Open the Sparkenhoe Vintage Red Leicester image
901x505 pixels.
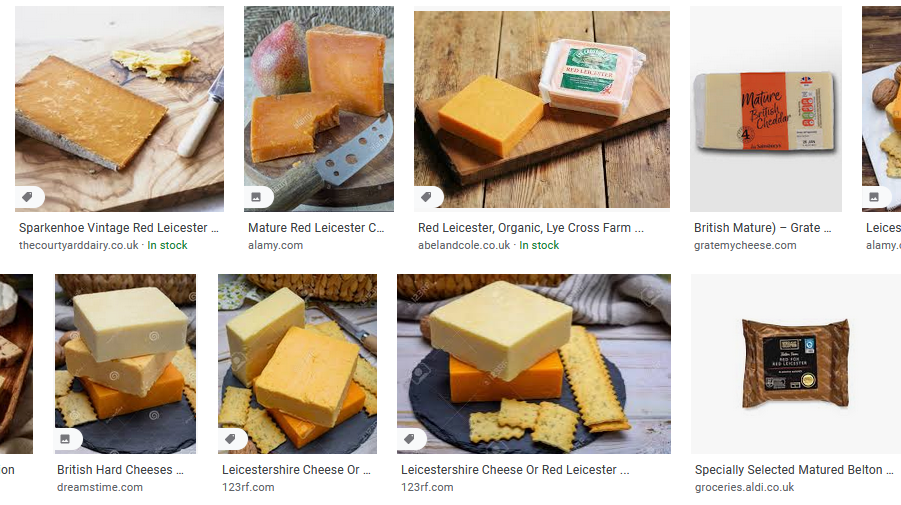tap(119, 108)
